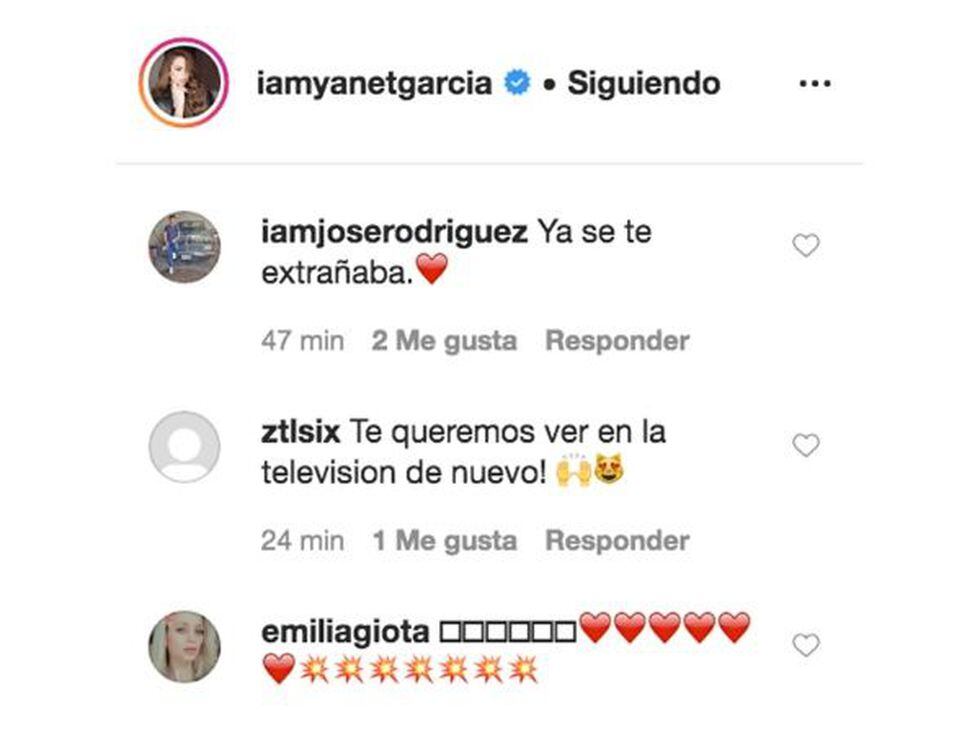Reply to iamjoserodriguez's comment

617,341
